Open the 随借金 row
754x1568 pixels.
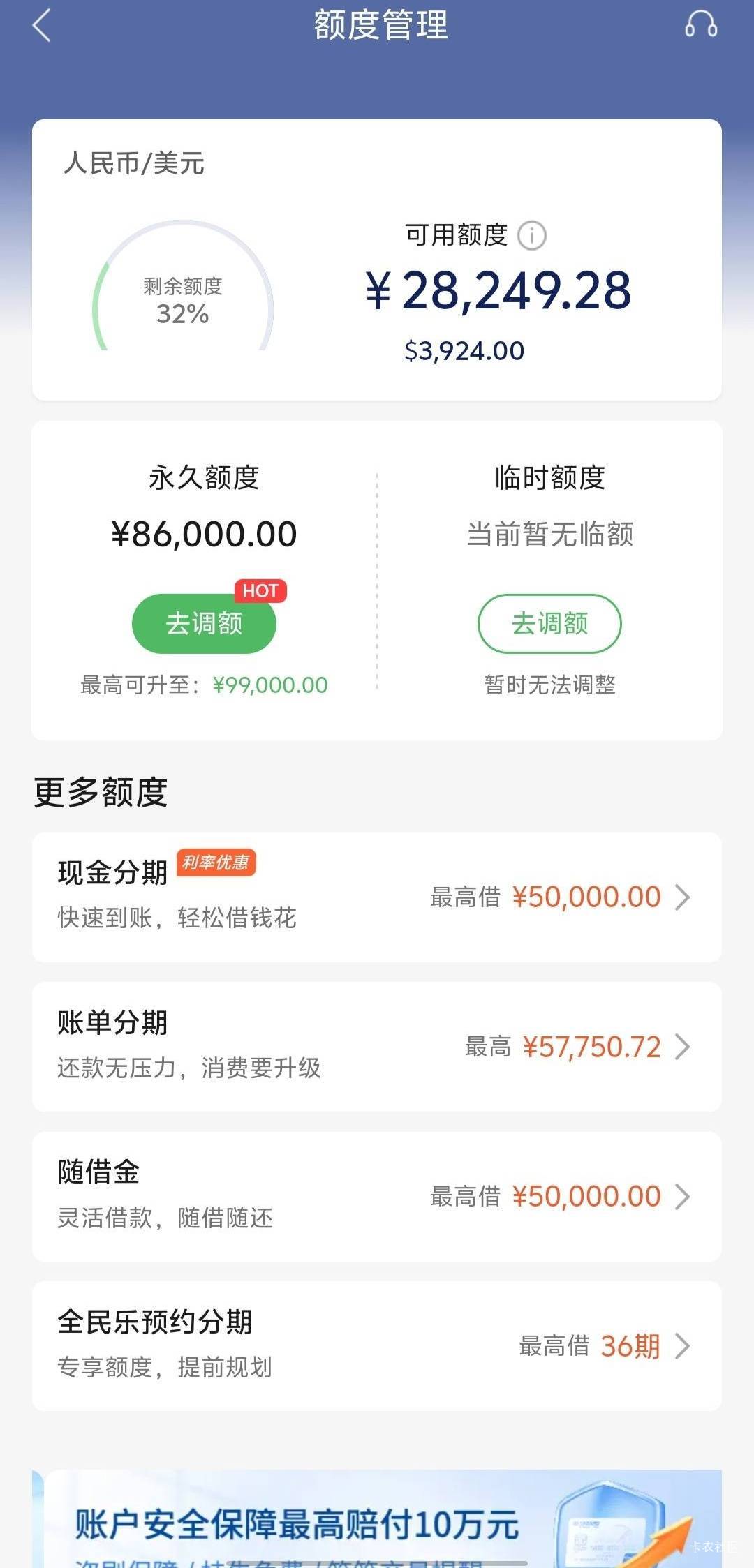click(377, 1196)
